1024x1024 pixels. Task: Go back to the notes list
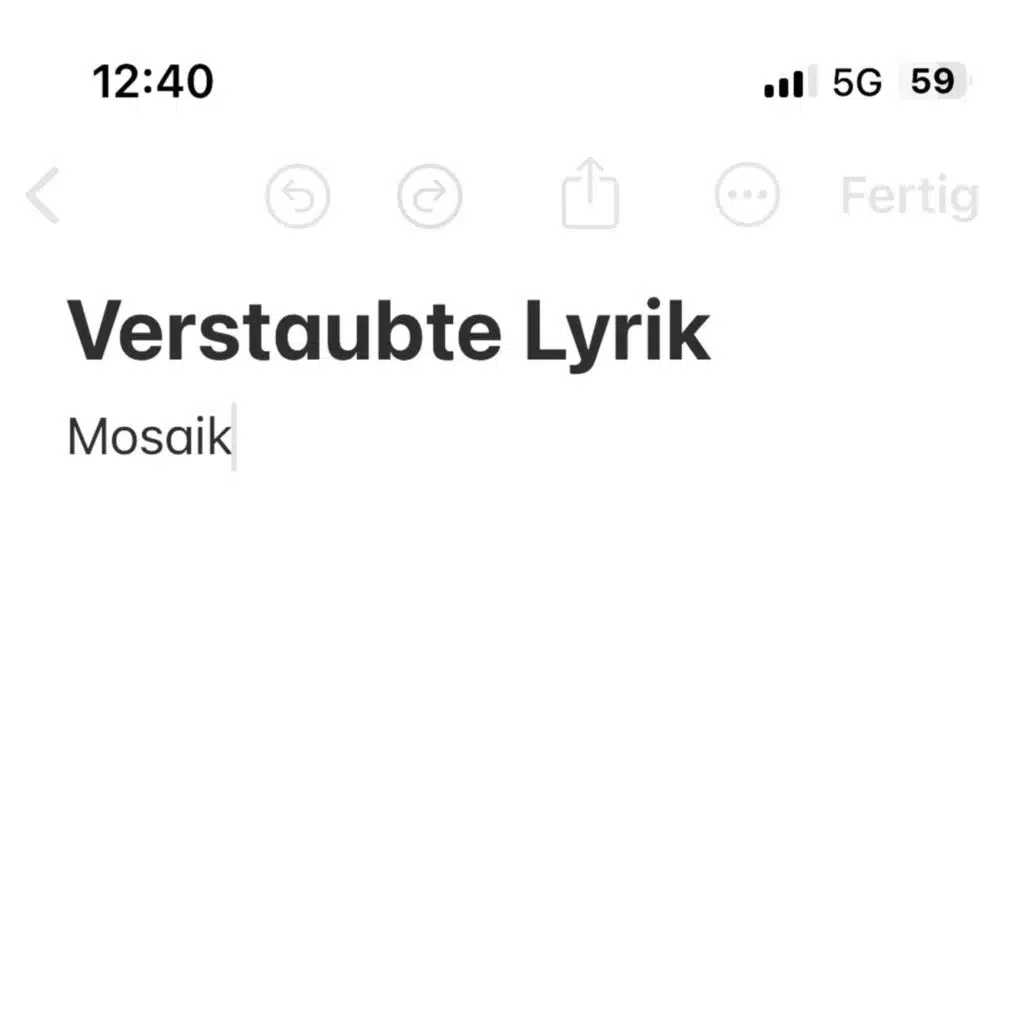point(43,195)
